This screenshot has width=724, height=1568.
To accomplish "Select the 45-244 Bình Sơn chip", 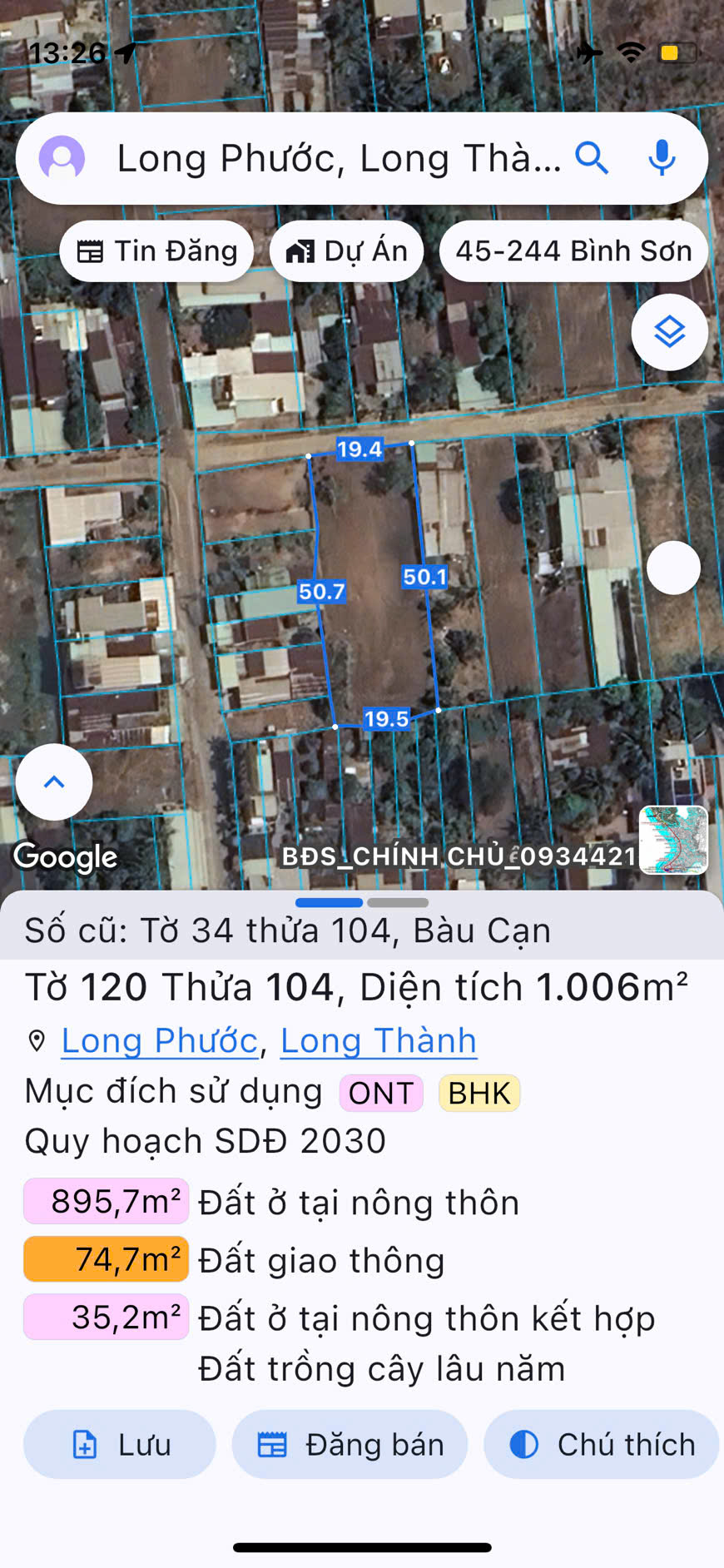I will [x=573, y=251].
